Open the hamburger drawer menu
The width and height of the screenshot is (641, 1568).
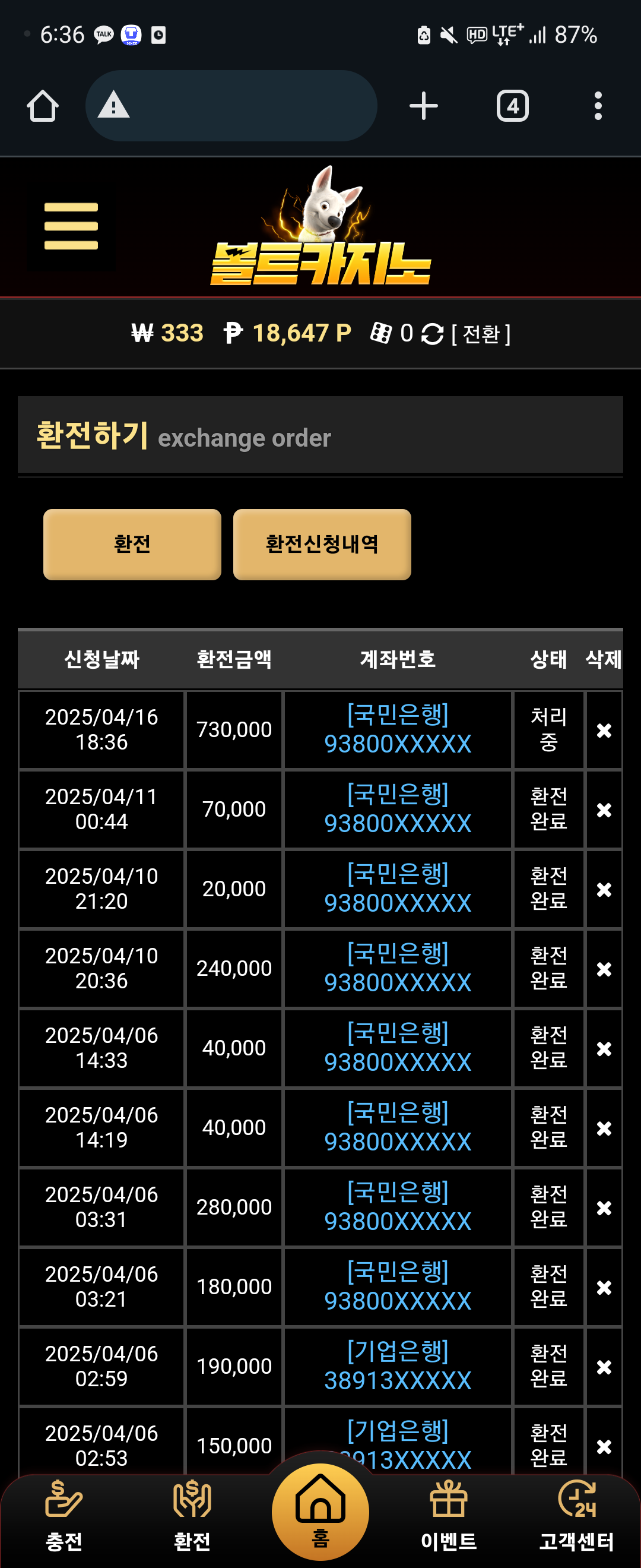click(71, 226)
